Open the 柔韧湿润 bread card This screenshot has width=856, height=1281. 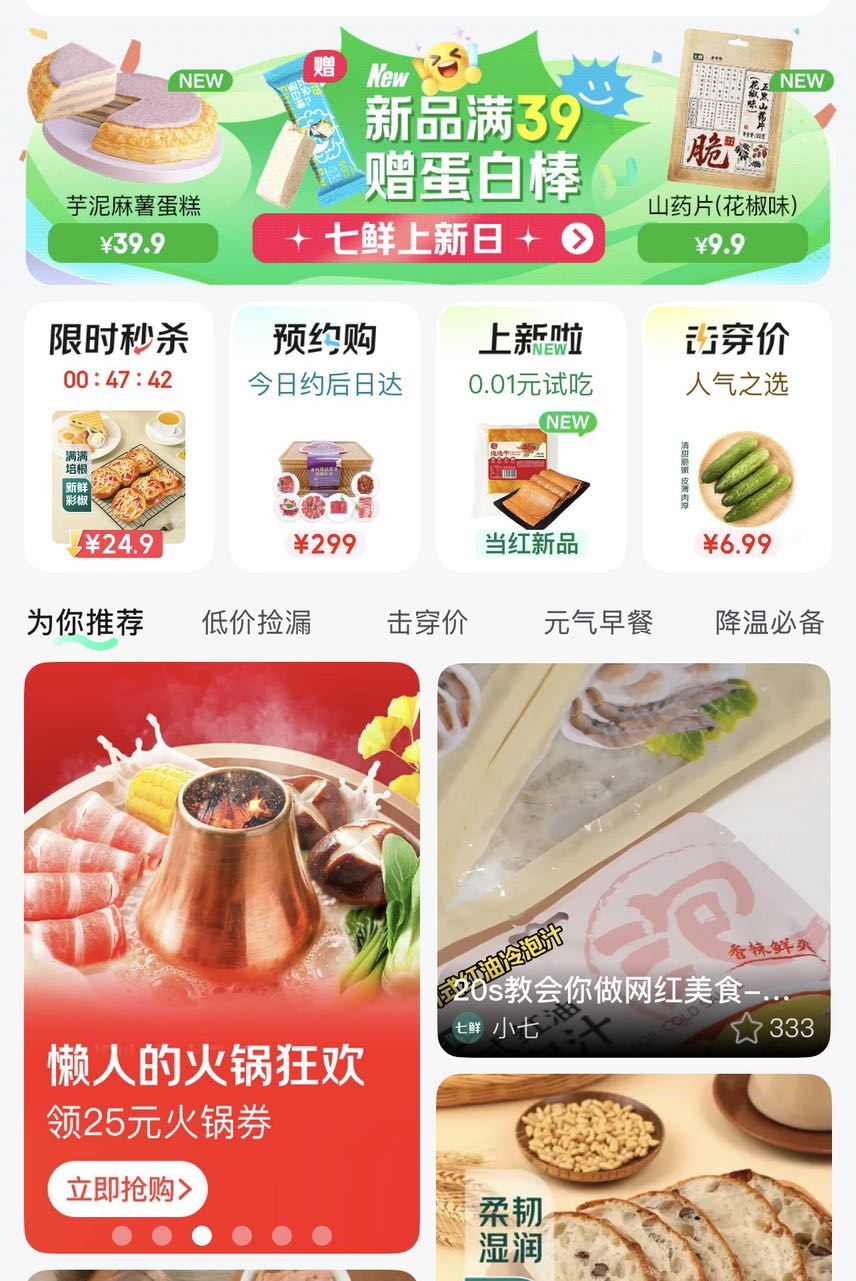pyautogui.click(x=633, y=1180)
